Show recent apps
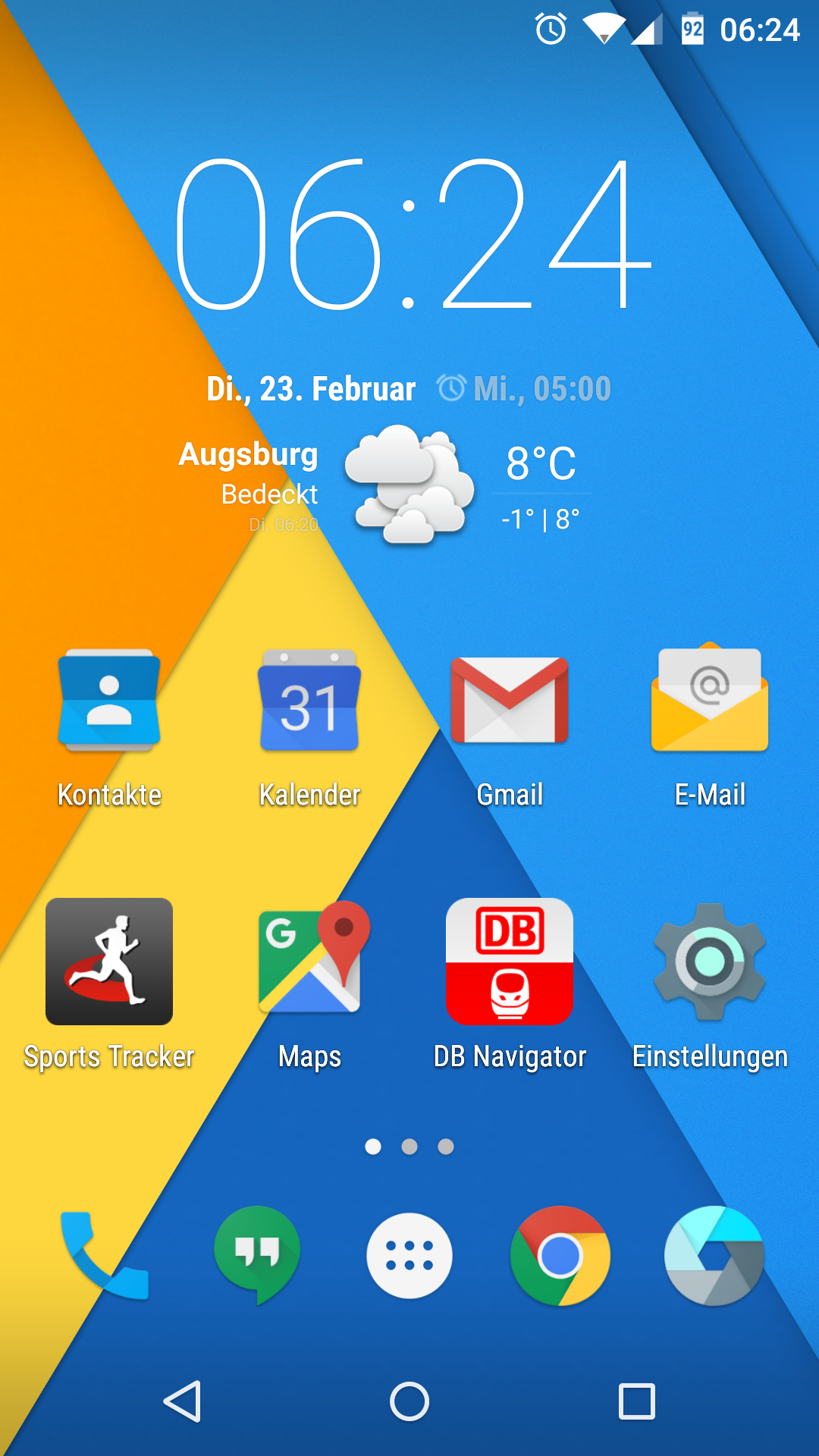The width and height of the screenshot is (819, 1456). (637, 1401)
